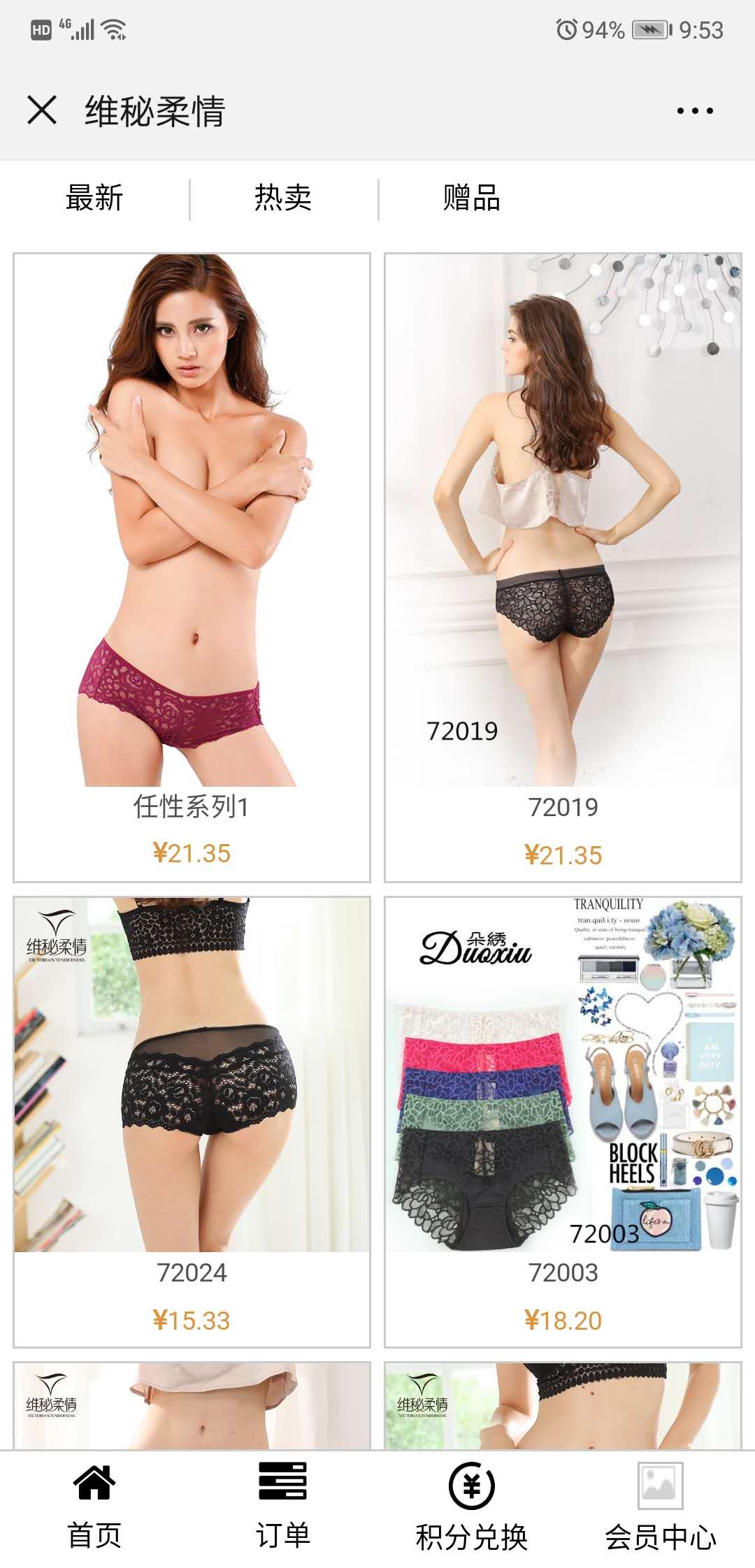Image resolution: width=755 pixels, height=1568 pixels.
Task: View product 72024 details
Action: point(192,1118)
